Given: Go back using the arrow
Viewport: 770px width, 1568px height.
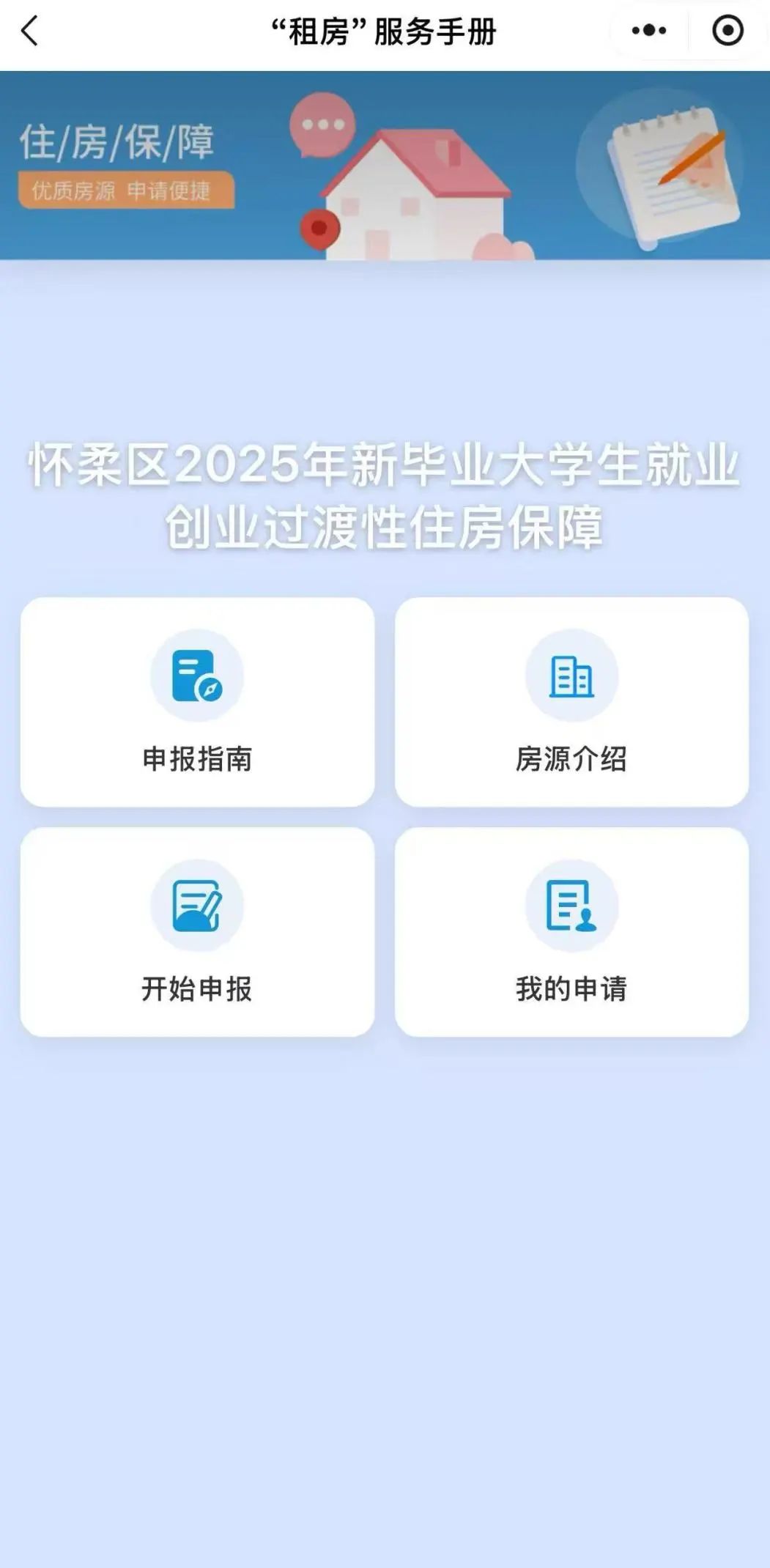Looking at the screenshot, I should point(30,32).
